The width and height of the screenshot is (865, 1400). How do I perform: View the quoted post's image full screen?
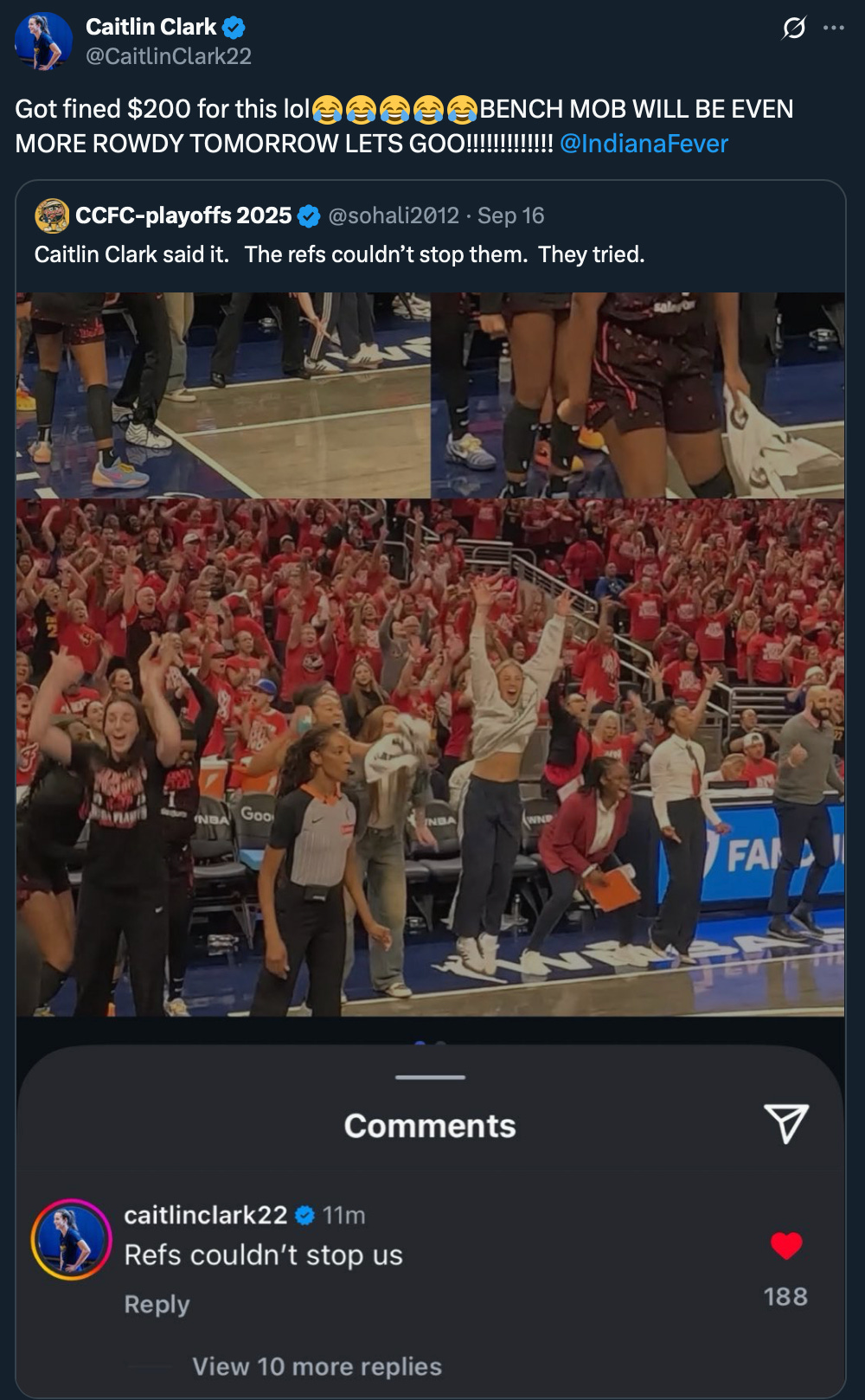[430, 658]
